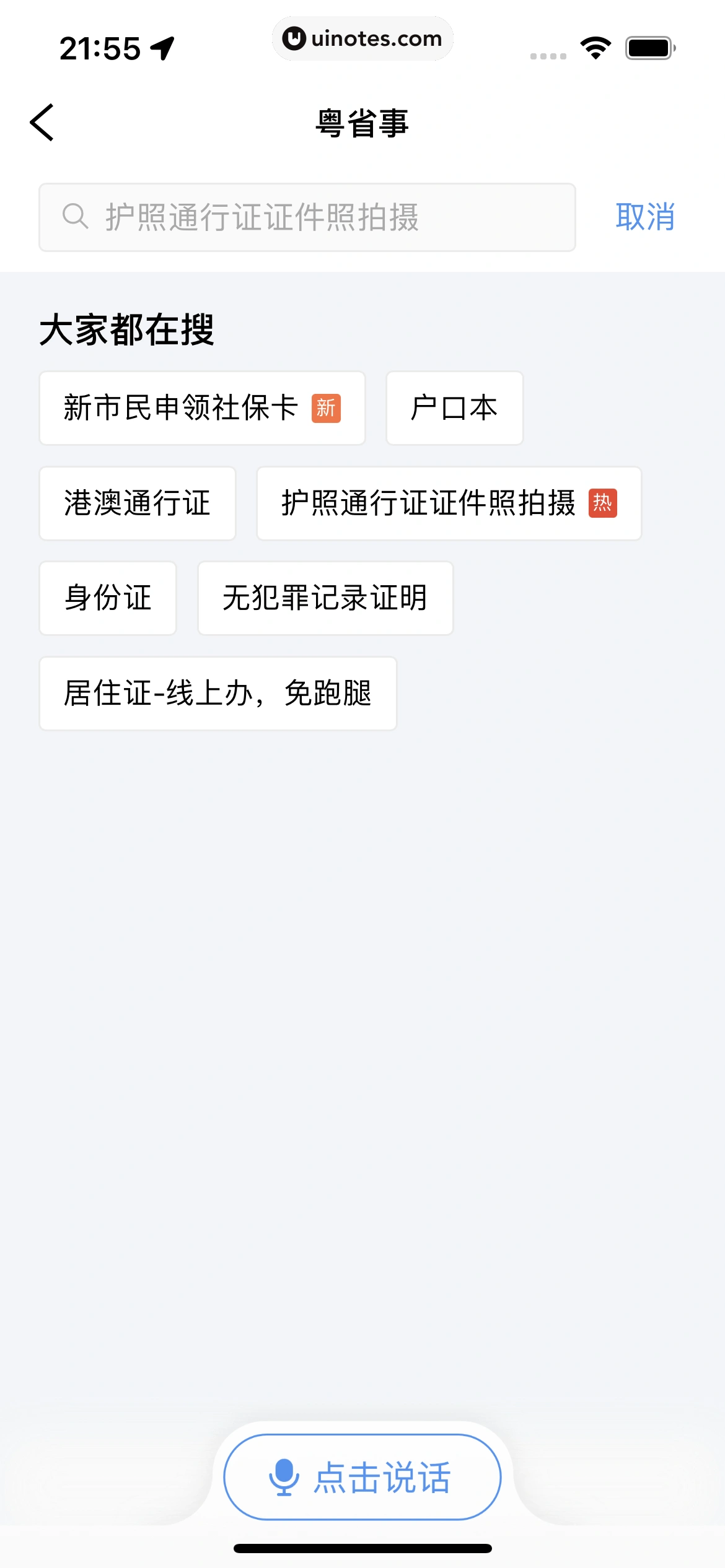Select the 户口本 hot search tag
This screenshot has width=725, height=1568.
(454, 409)
